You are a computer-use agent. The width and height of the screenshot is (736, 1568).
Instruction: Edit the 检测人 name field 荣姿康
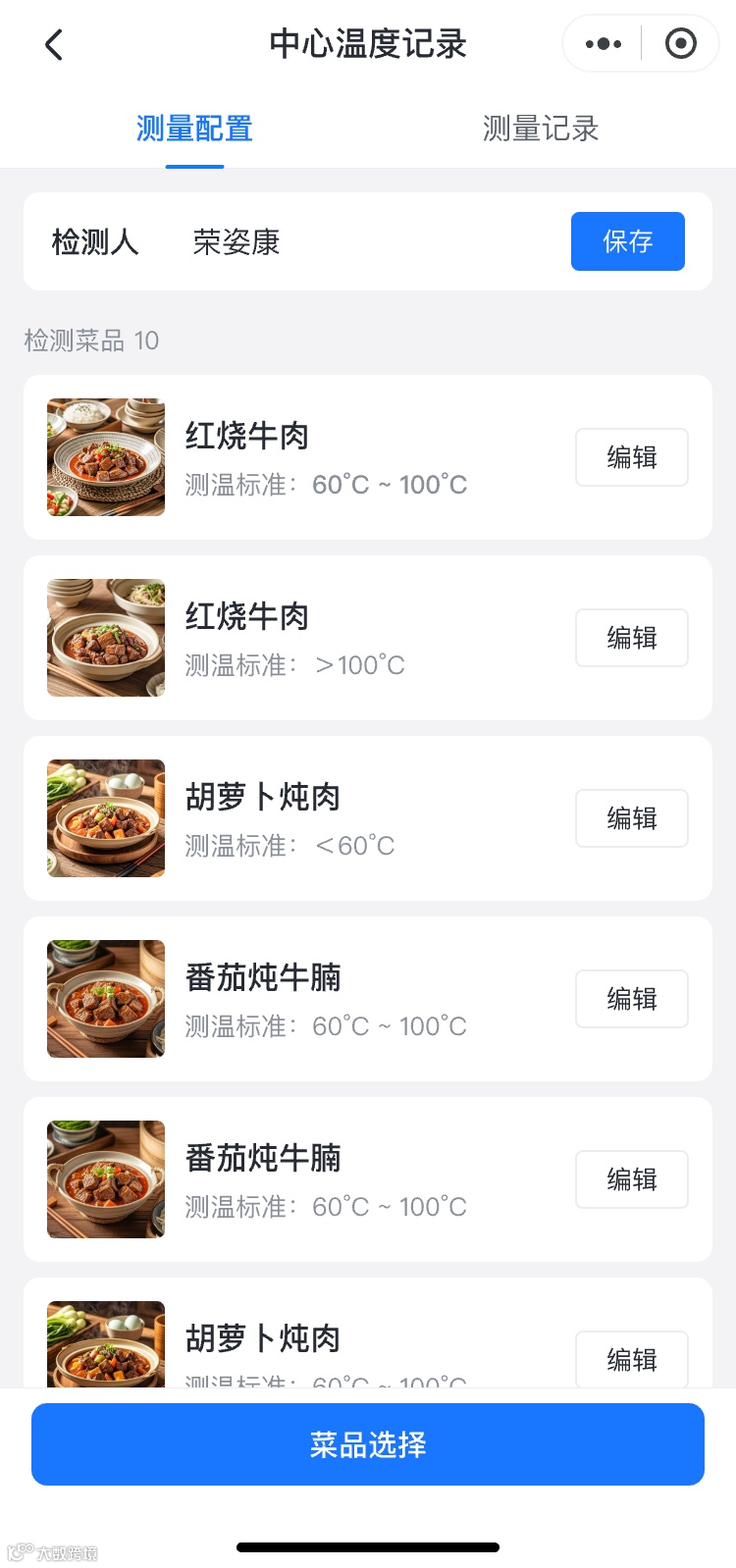237,242
